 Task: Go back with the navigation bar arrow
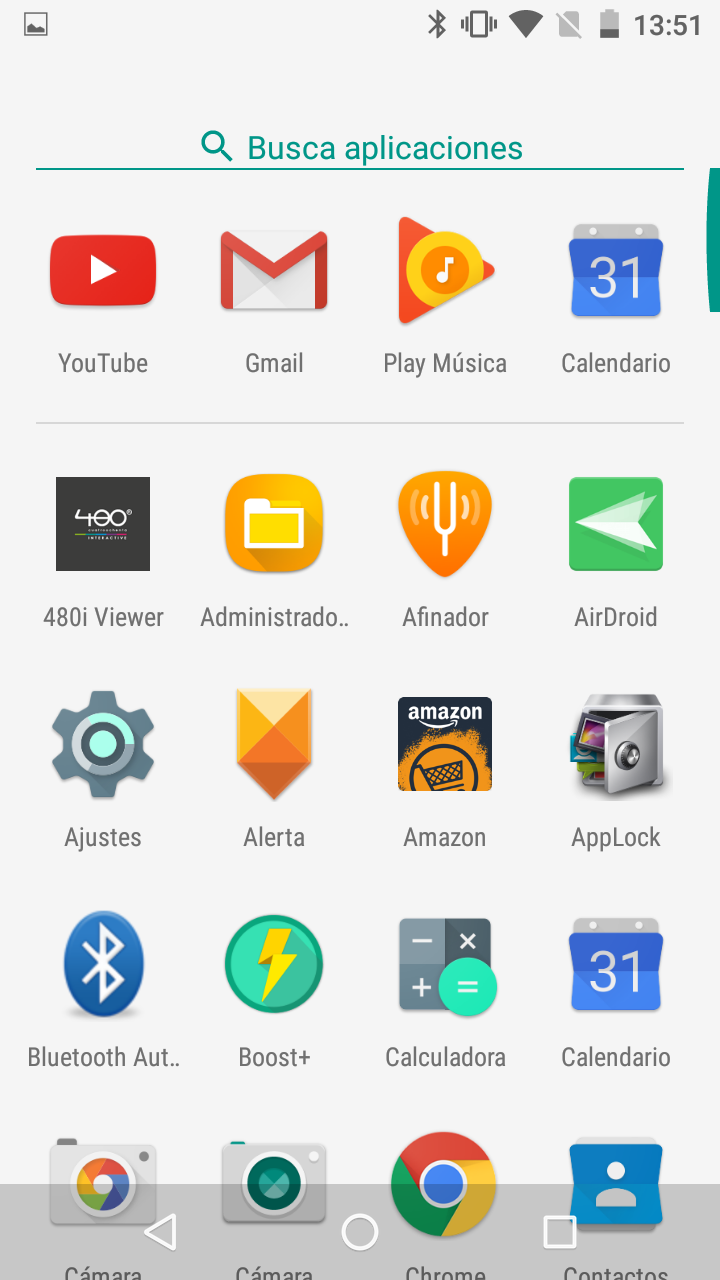click(160, 1232)
